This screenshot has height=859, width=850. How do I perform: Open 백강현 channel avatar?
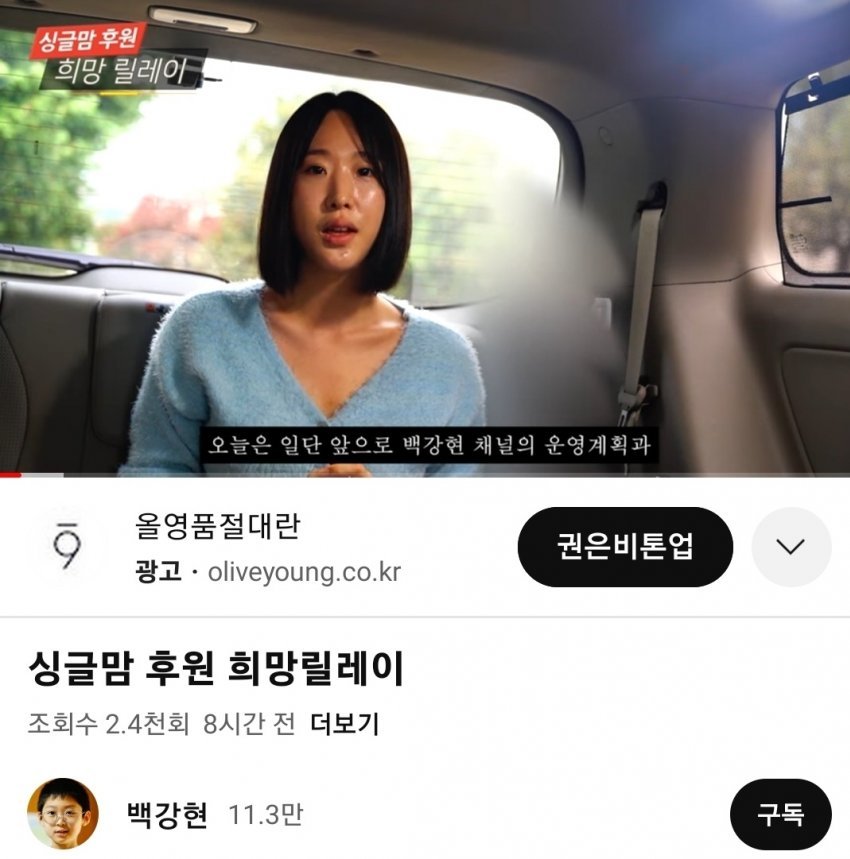coord(63,814)
